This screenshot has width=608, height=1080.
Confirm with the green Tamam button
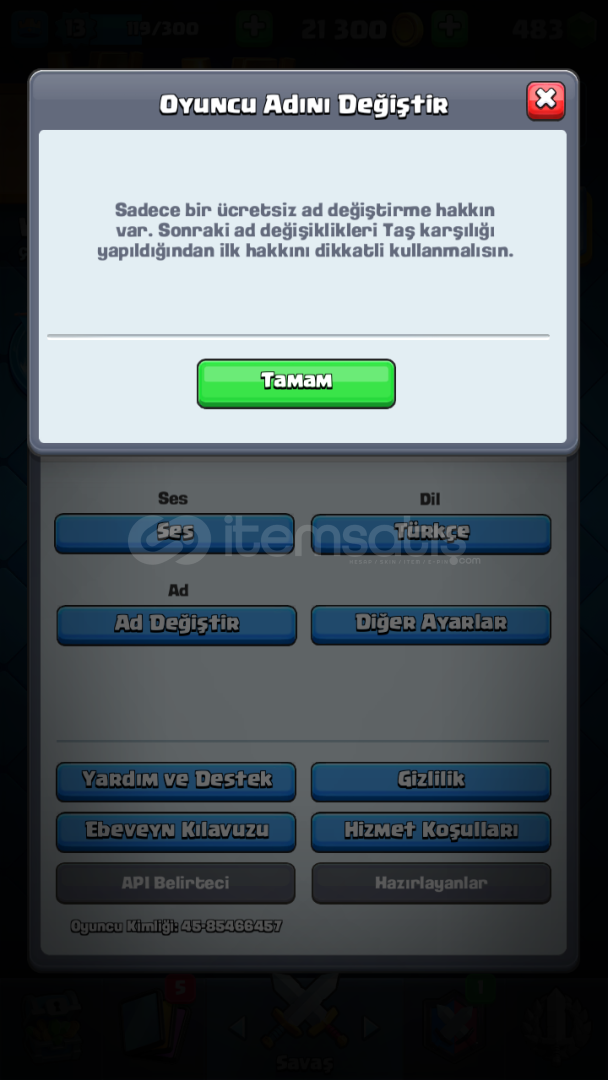click(x=296, y=383)
